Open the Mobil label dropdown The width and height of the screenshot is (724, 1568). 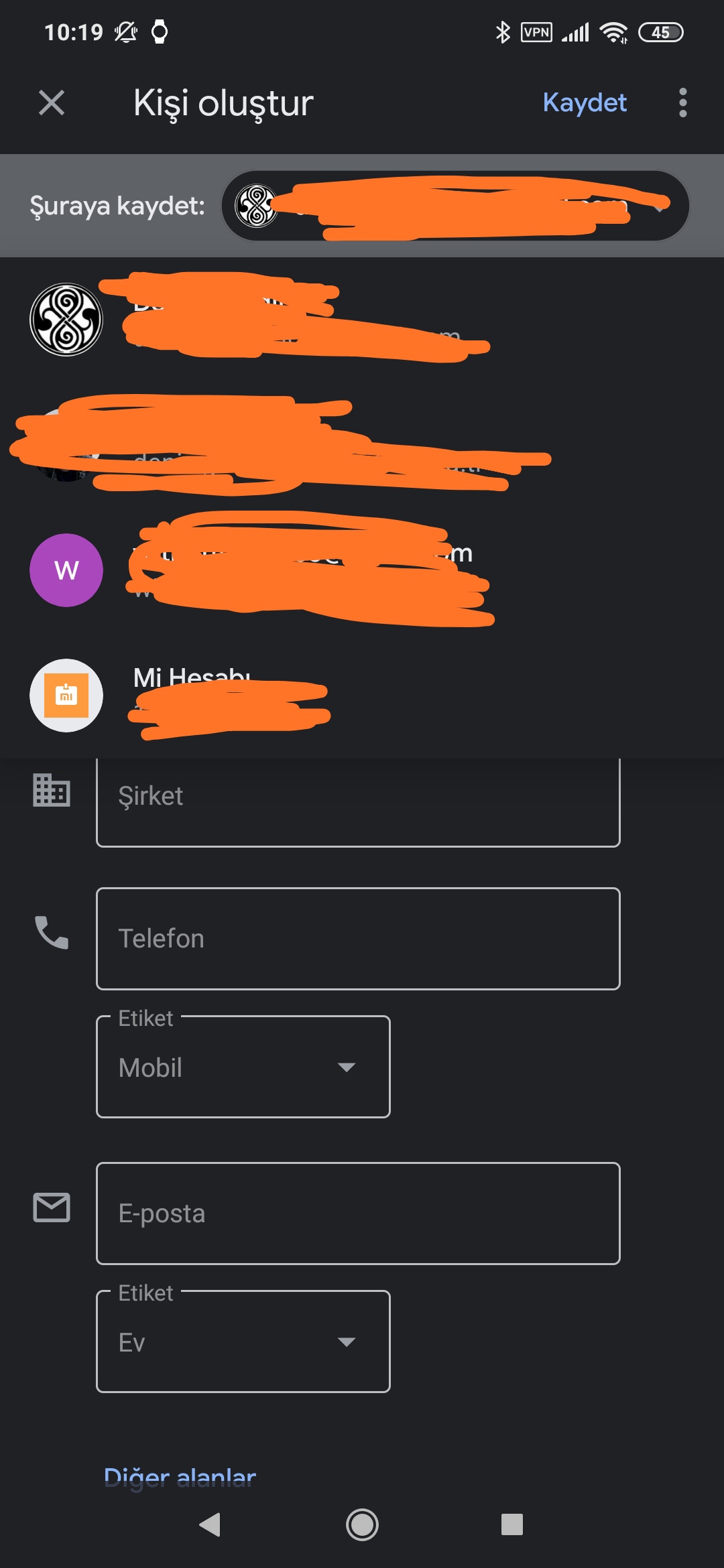243,1067
